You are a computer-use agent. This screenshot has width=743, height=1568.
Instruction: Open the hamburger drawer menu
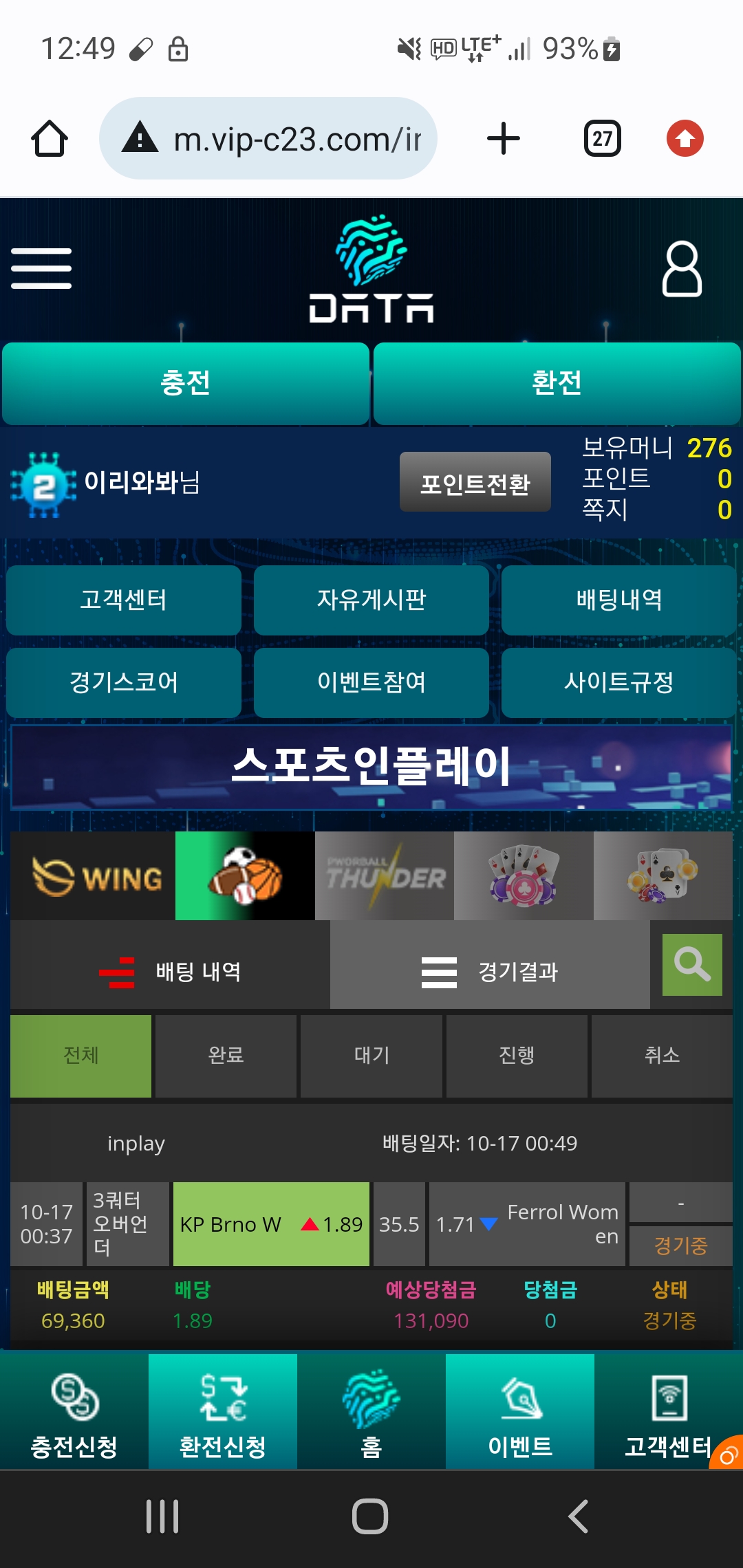click(41, 268)
